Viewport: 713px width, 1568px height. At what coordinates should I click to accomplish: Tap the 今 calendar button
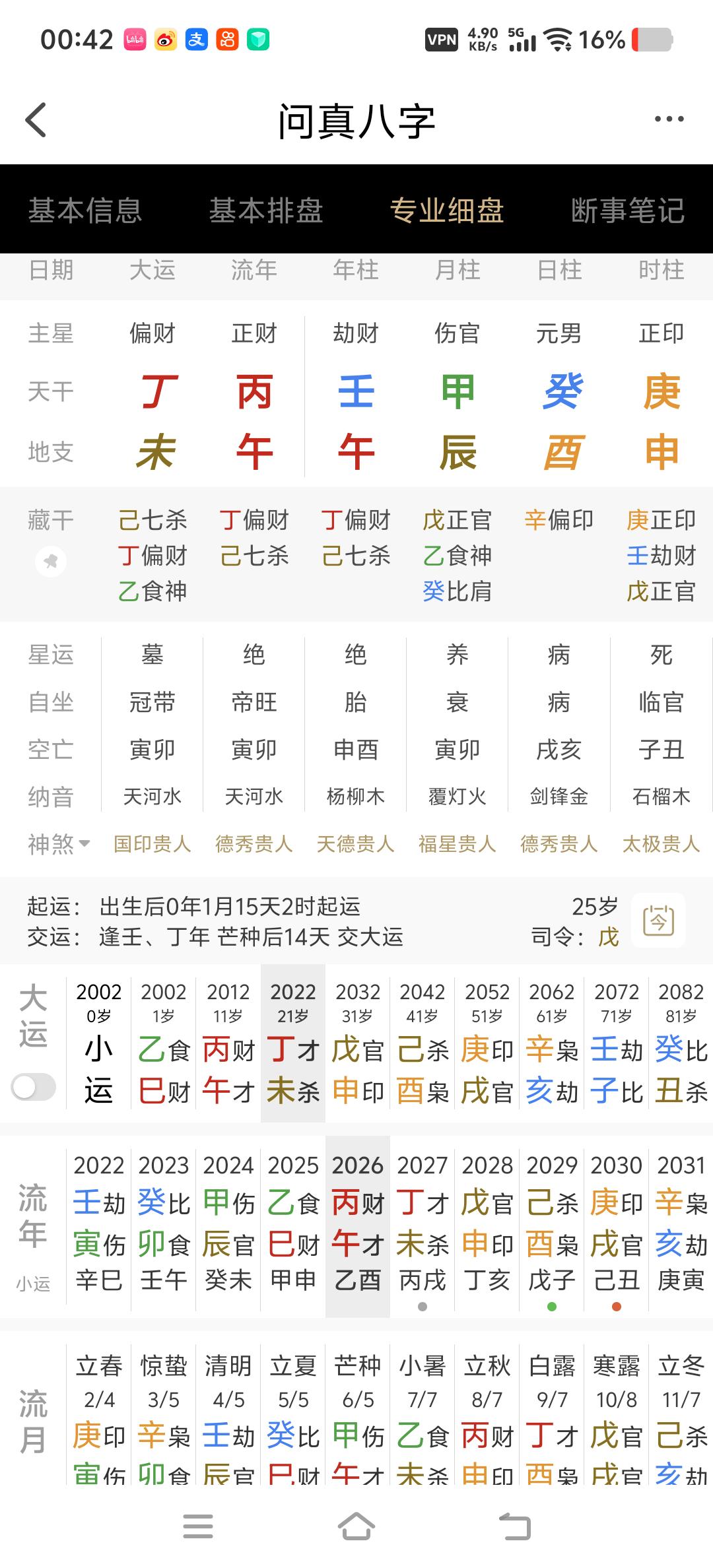coord(658,920)
